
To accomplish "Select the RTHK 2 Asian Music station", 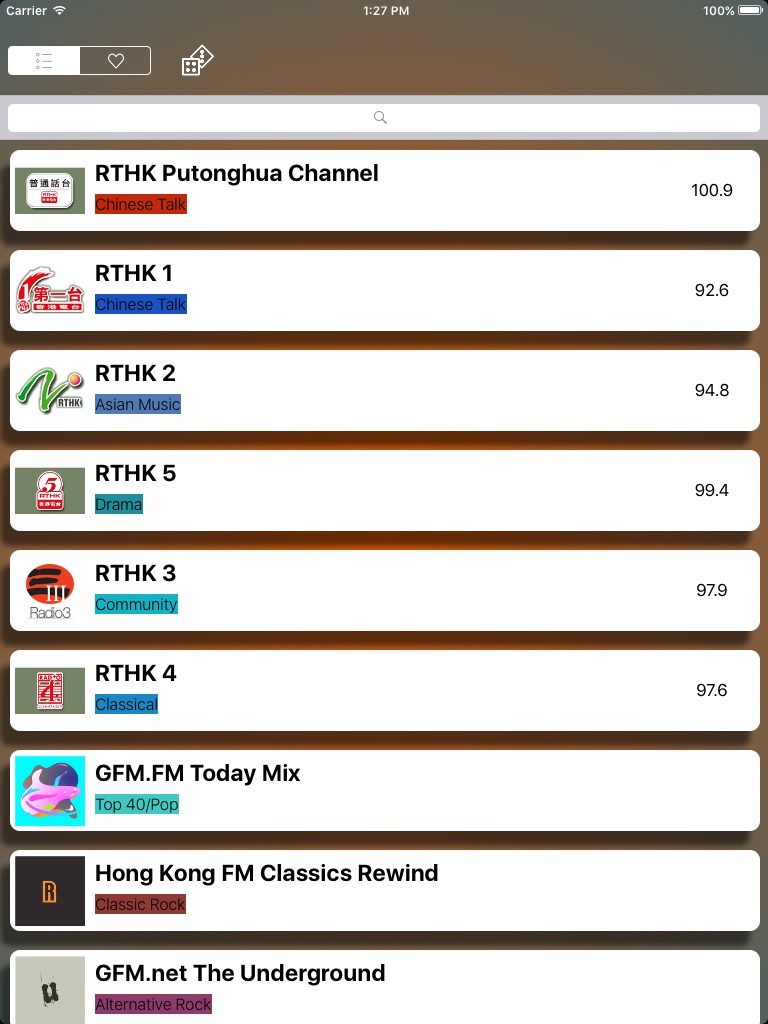I will coord(385,391).
